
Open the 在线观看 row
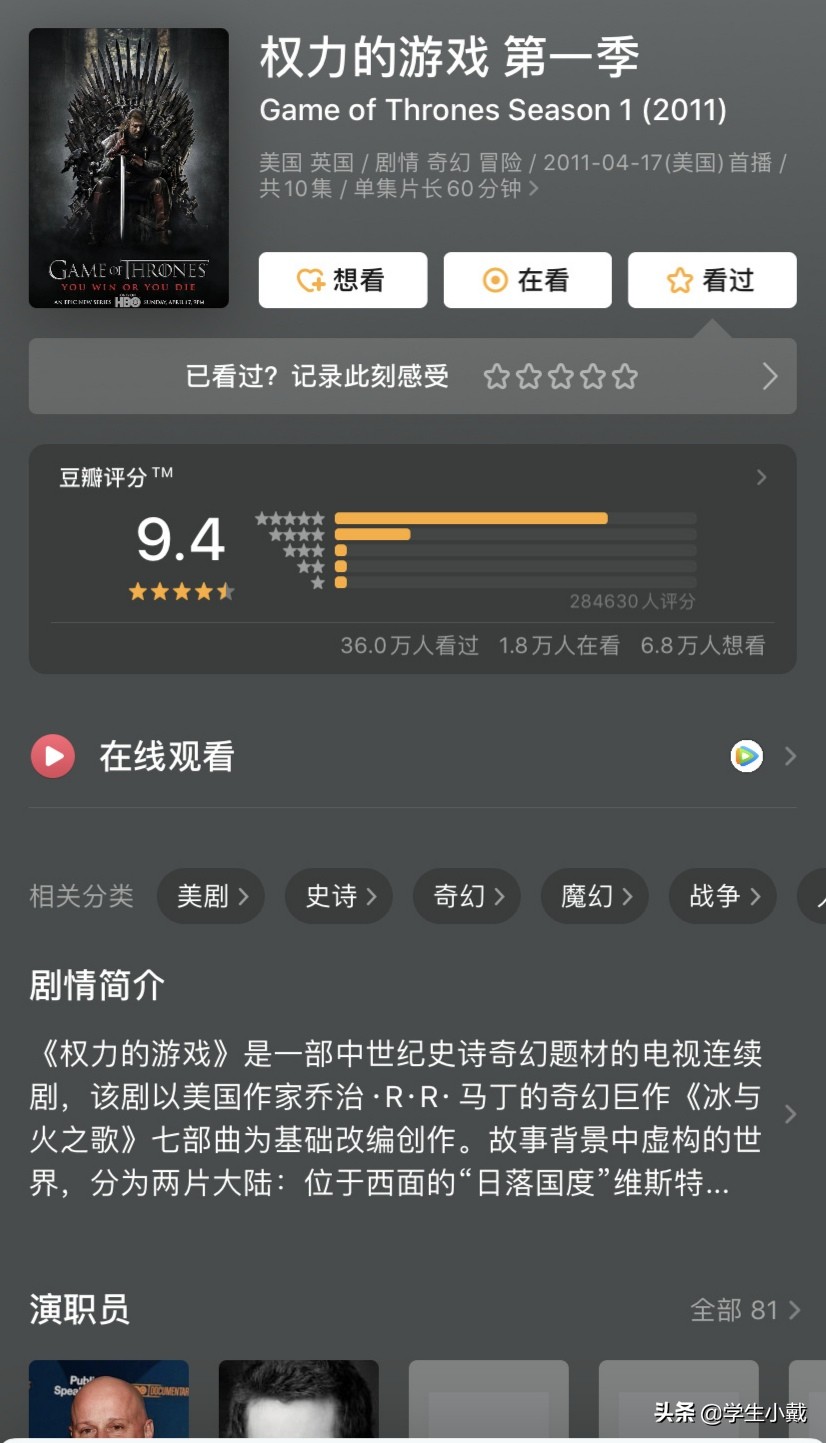pyautogui.click(x=412, y=756)
